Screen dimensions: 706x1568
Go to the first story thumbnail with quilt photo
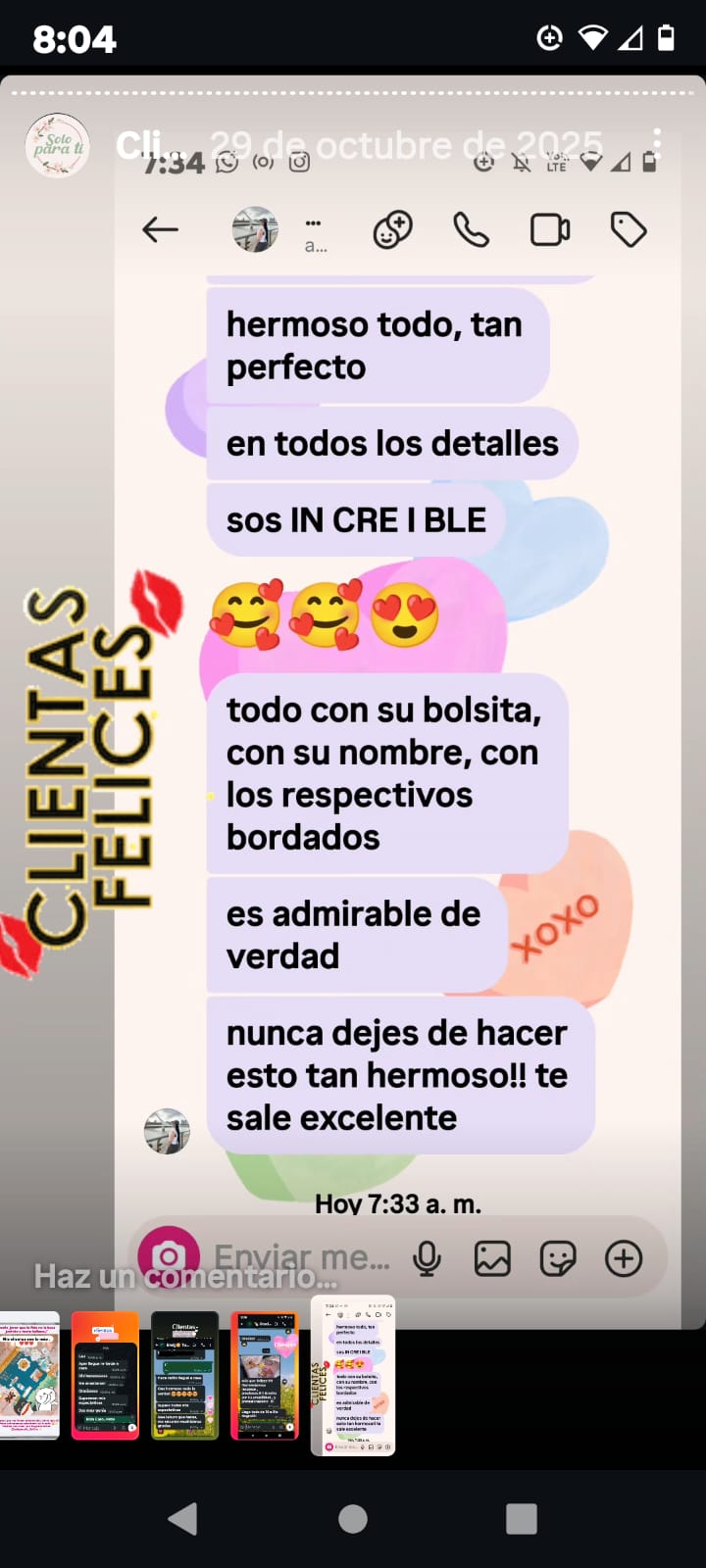pyautogui.click(x=29, y=1375)
